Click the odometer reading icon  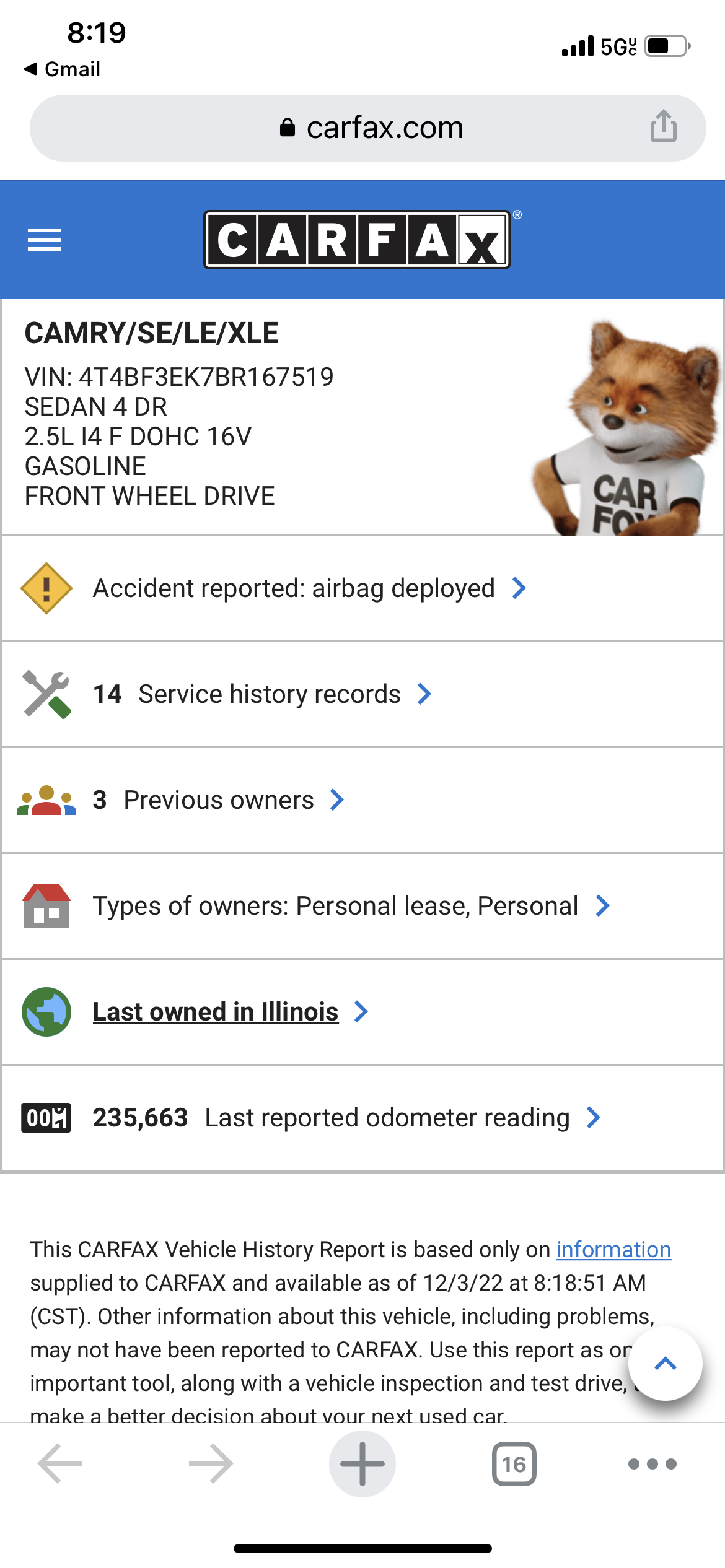(45, 1117)
